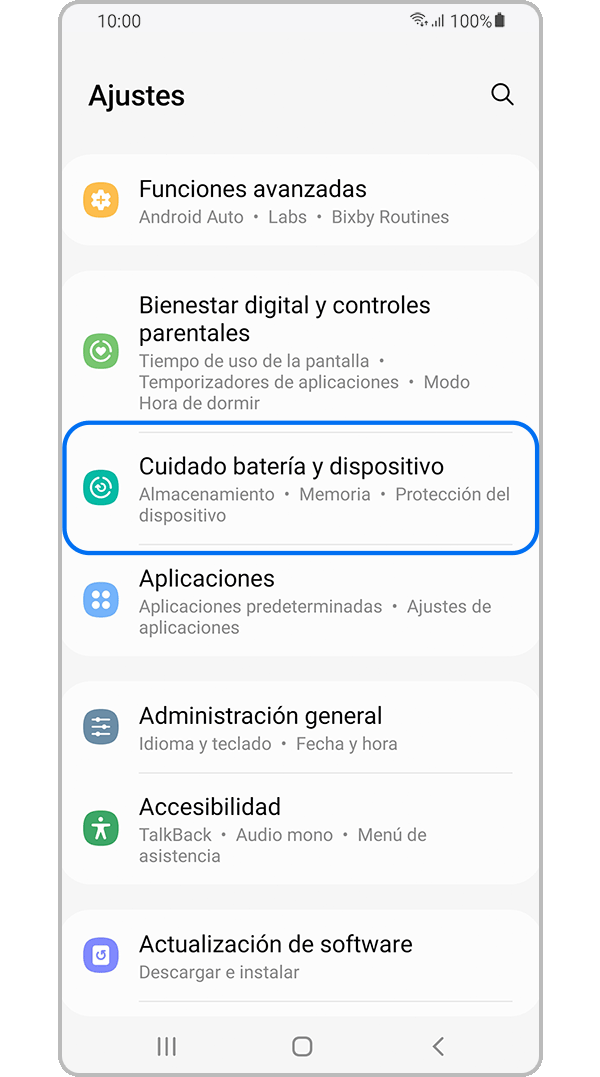This screenshot has width=600, height=1077.
Task: Open the settings search icon
Action: (502, 95)
